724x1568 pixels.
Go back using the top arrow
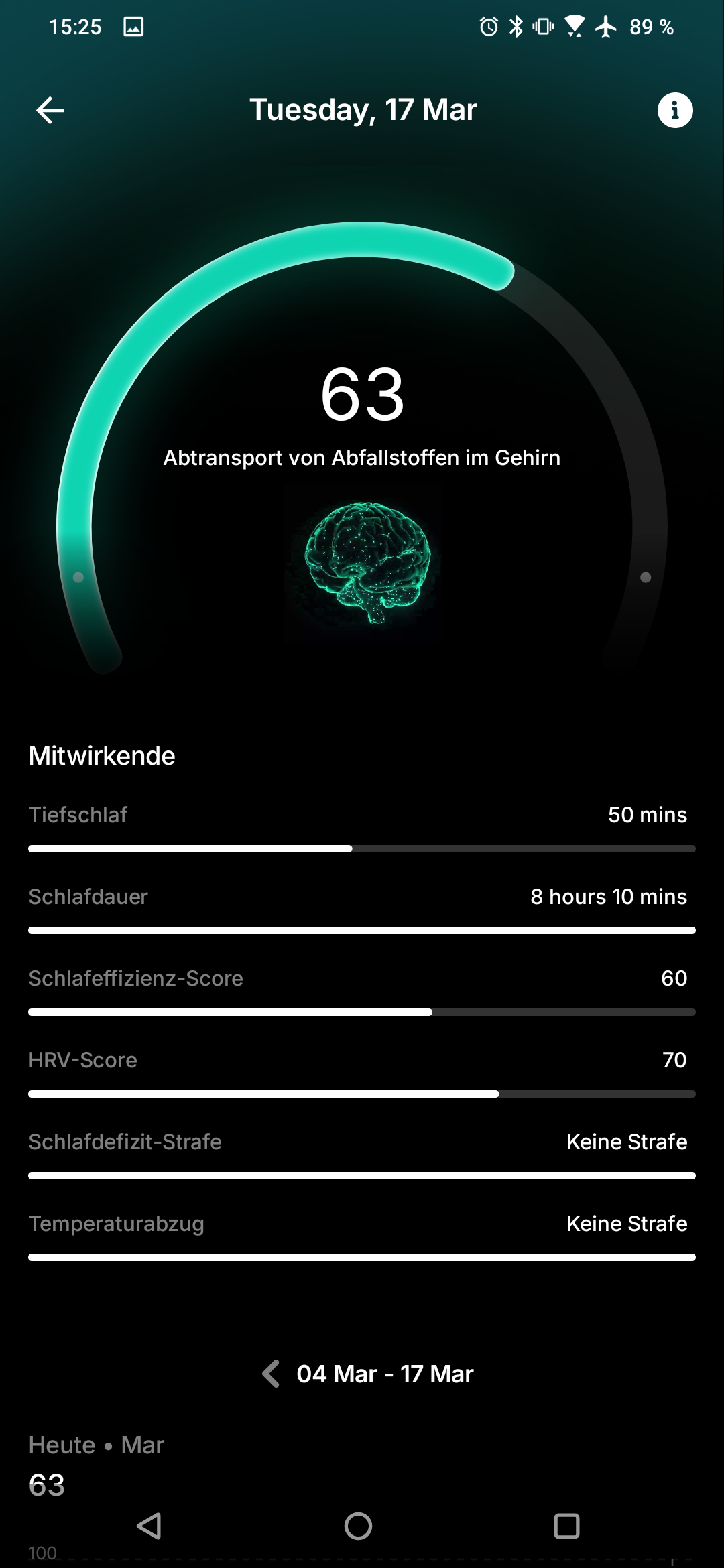click(x=50, y=111)
